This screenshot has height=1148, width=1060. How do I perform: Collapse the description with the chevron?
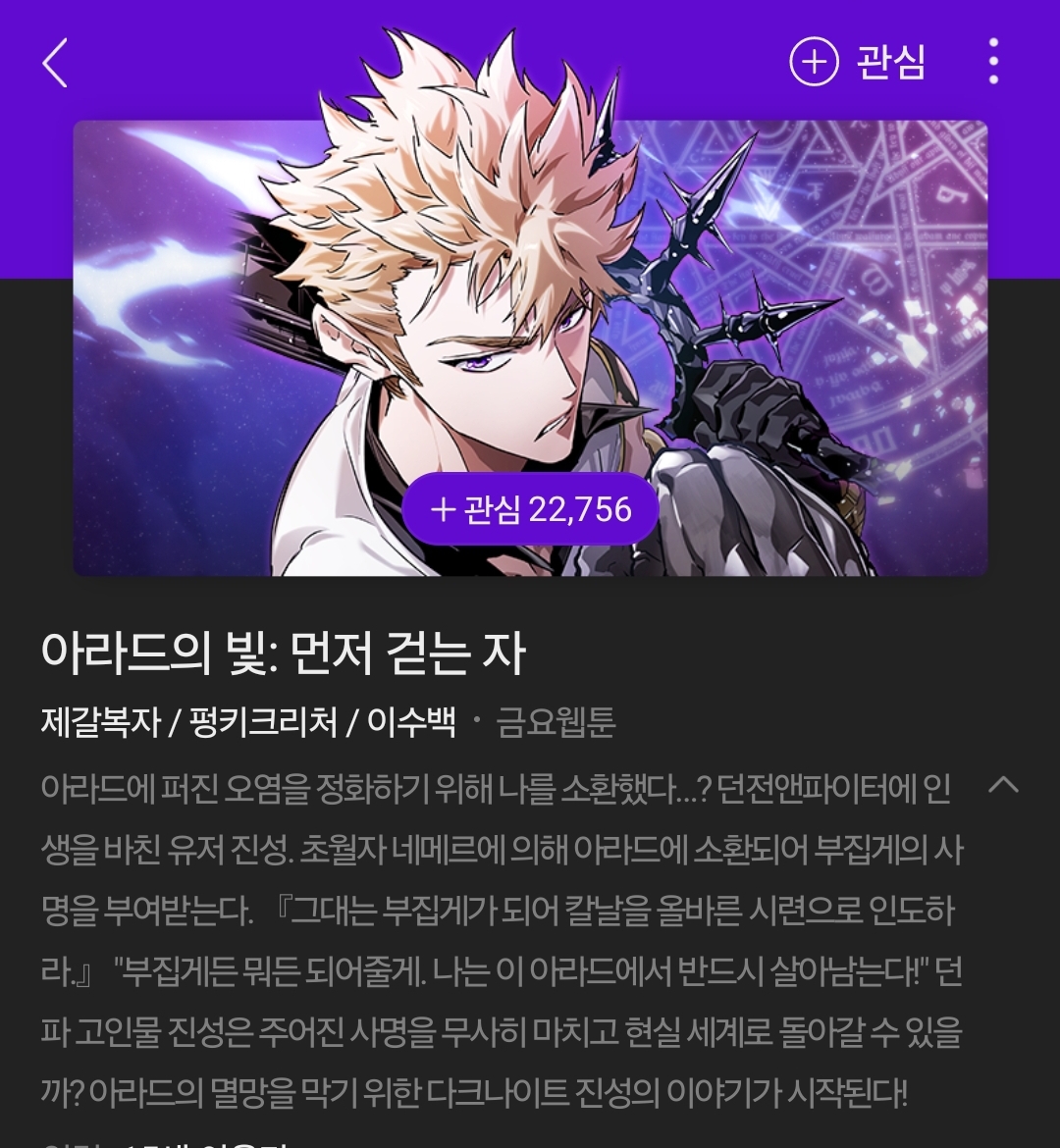tap(1003, 784)
